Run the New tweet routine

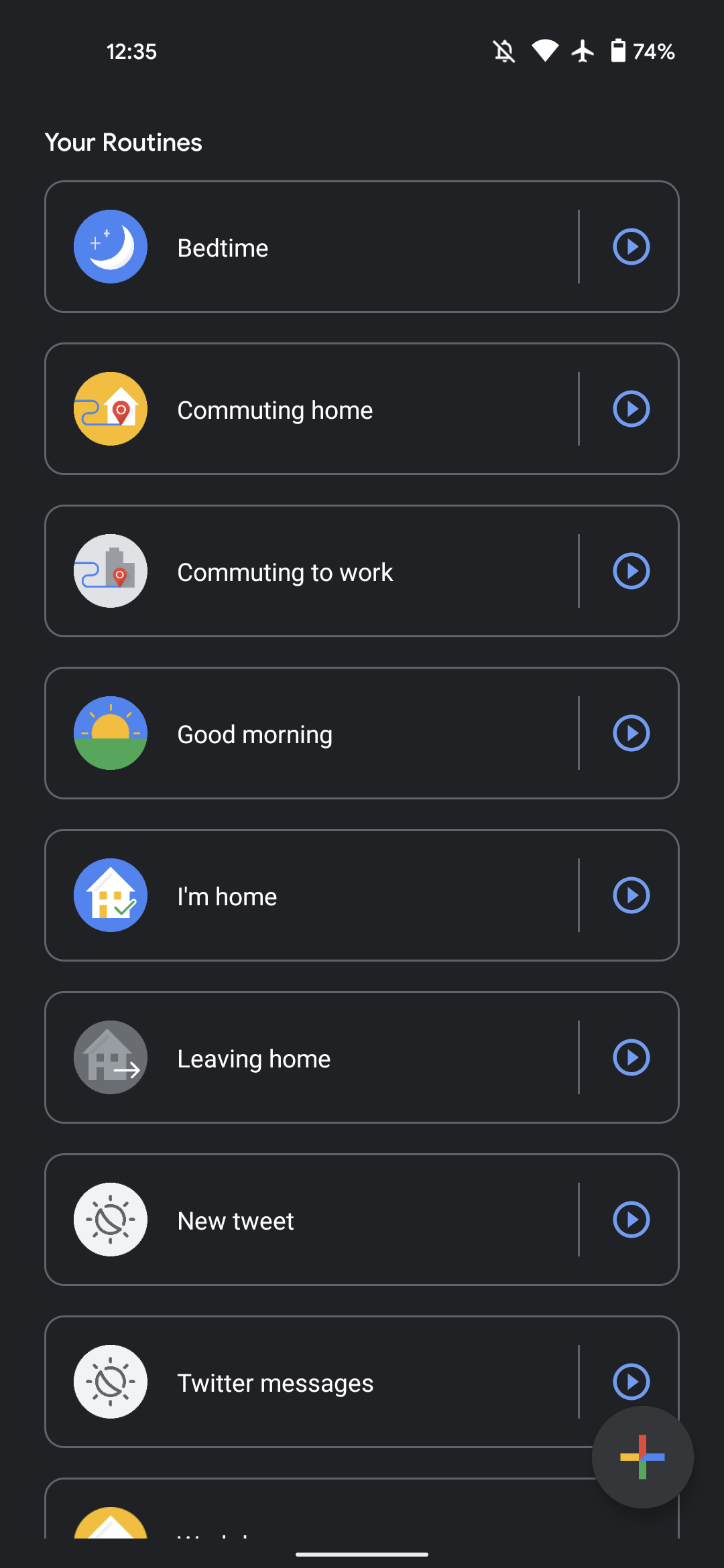click(631, 1220)
